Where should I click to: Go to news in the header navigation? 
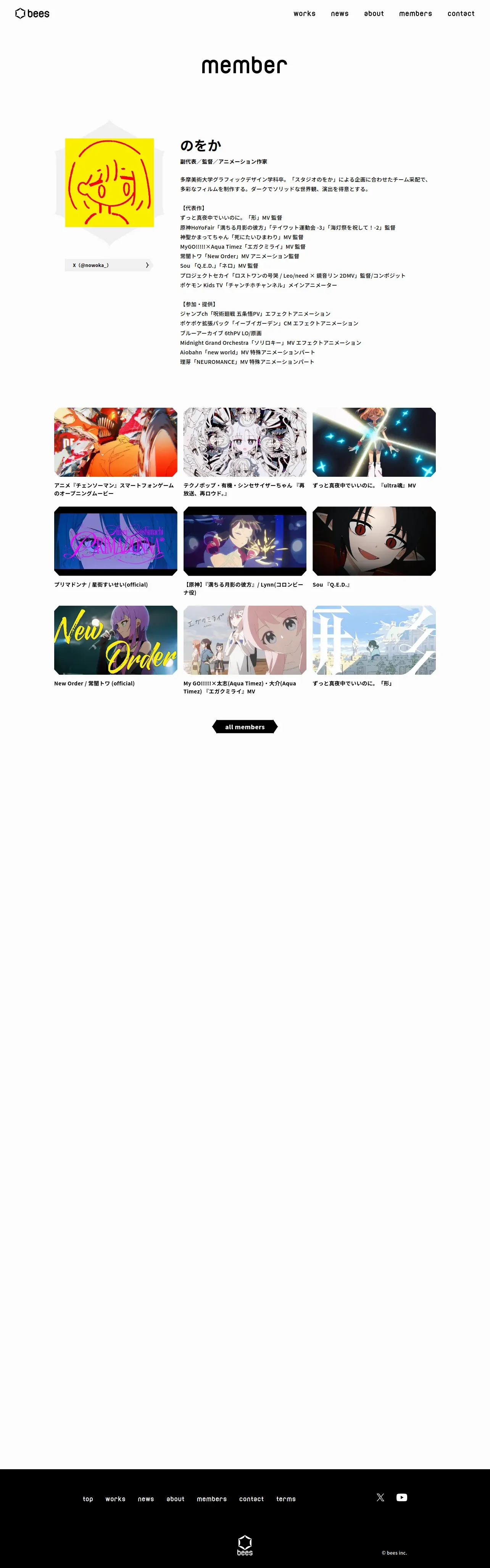(x=340, y=13)
